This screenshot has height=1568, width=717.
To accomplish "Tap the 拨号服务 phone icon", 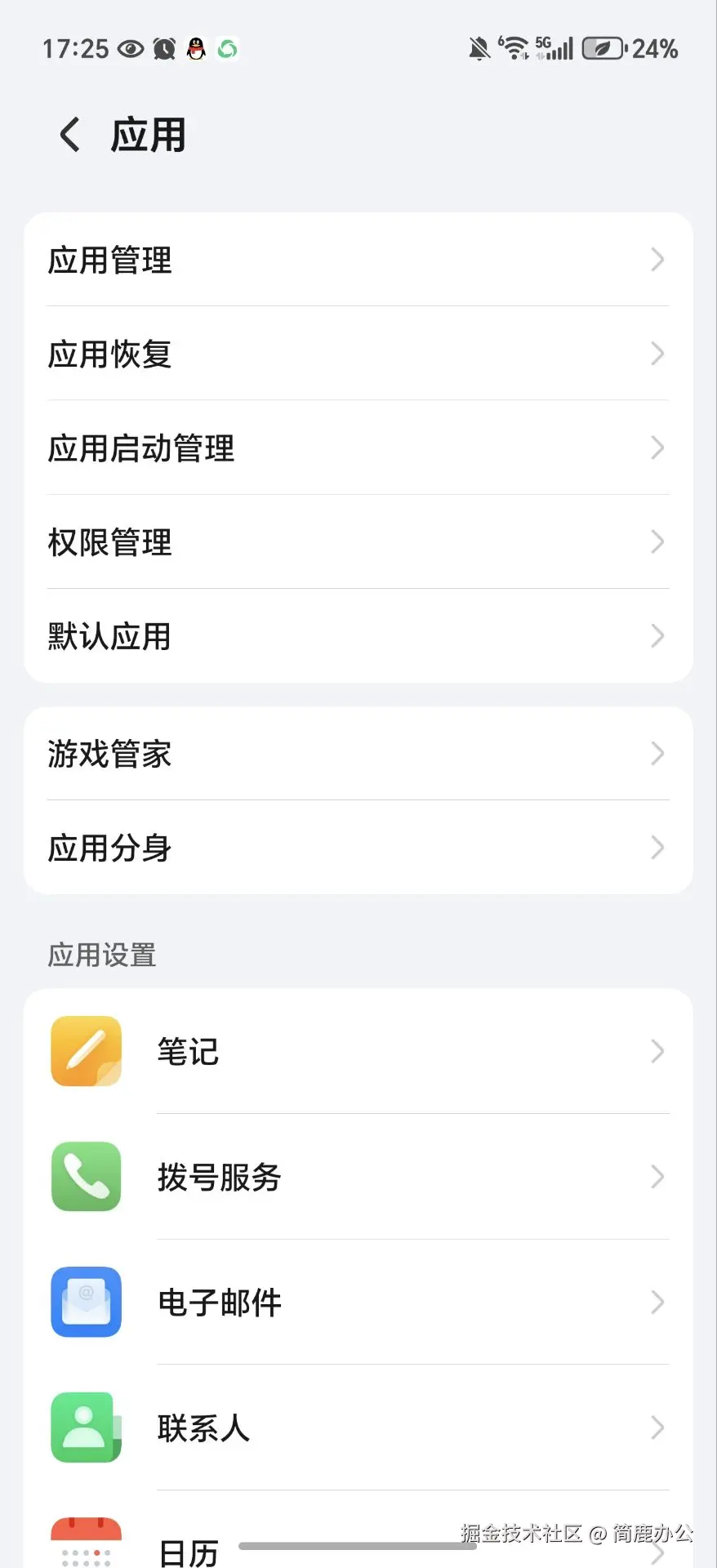I will (85, 1178).
